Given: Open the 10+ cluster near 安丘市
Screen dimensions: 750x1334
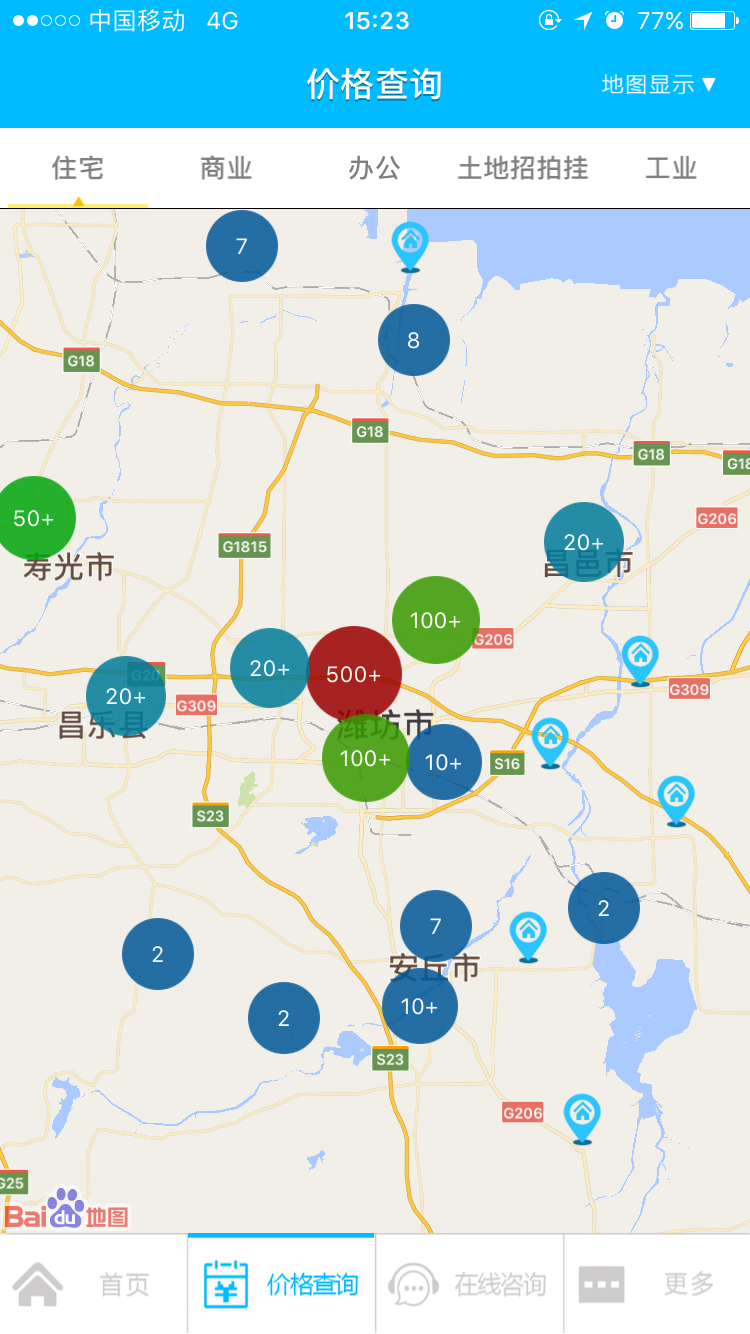Looking at the screenshot, I should pyautogui.click(x=419, y=1006).
